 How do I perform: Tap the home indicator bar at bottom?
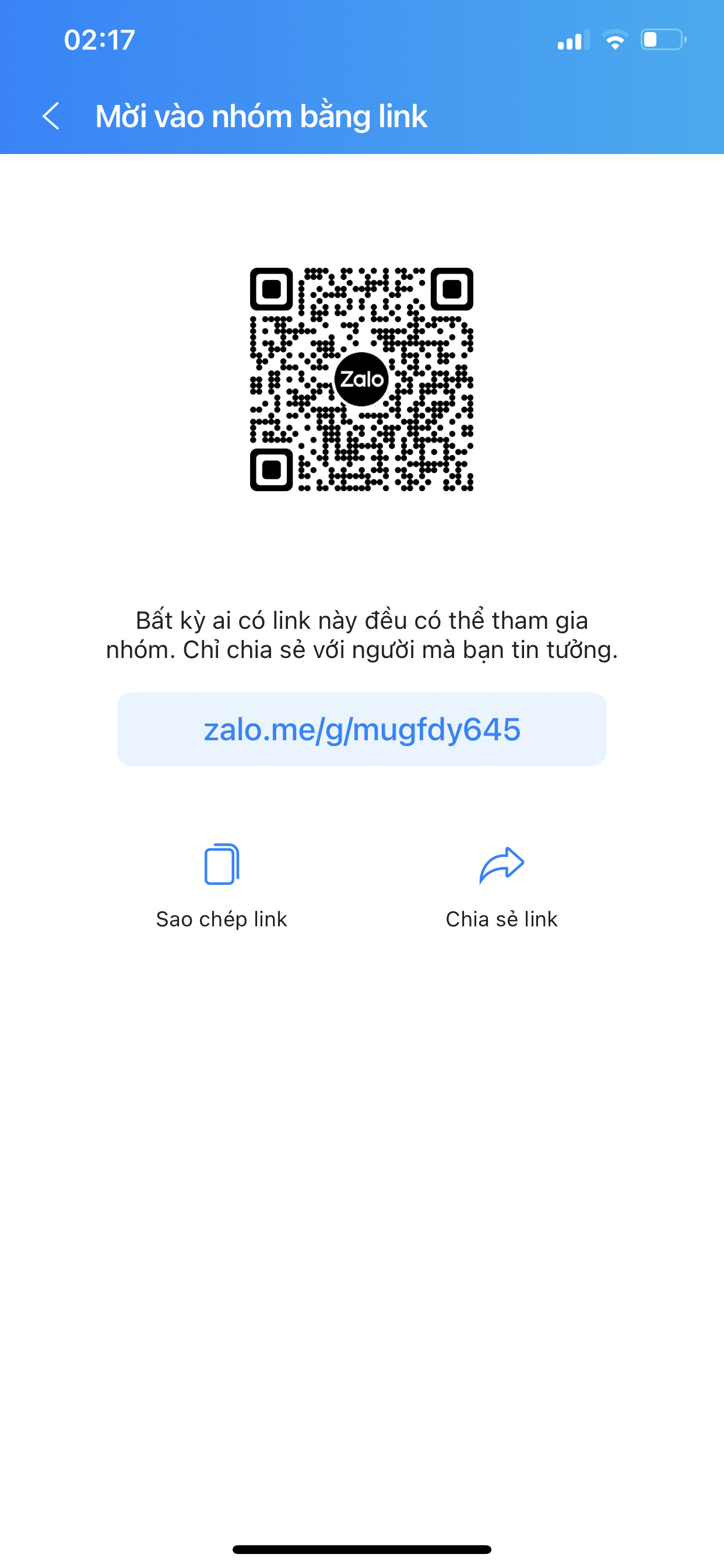click(x=362, y=1549)
